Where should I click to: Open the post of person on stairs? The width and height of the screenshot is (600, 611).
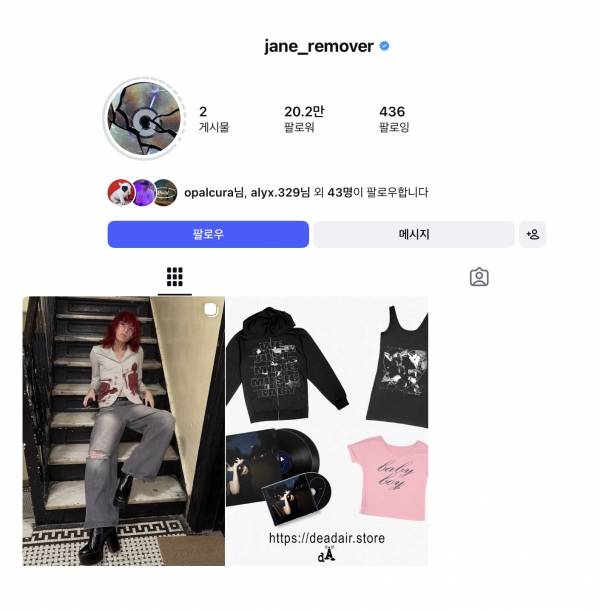124,430
